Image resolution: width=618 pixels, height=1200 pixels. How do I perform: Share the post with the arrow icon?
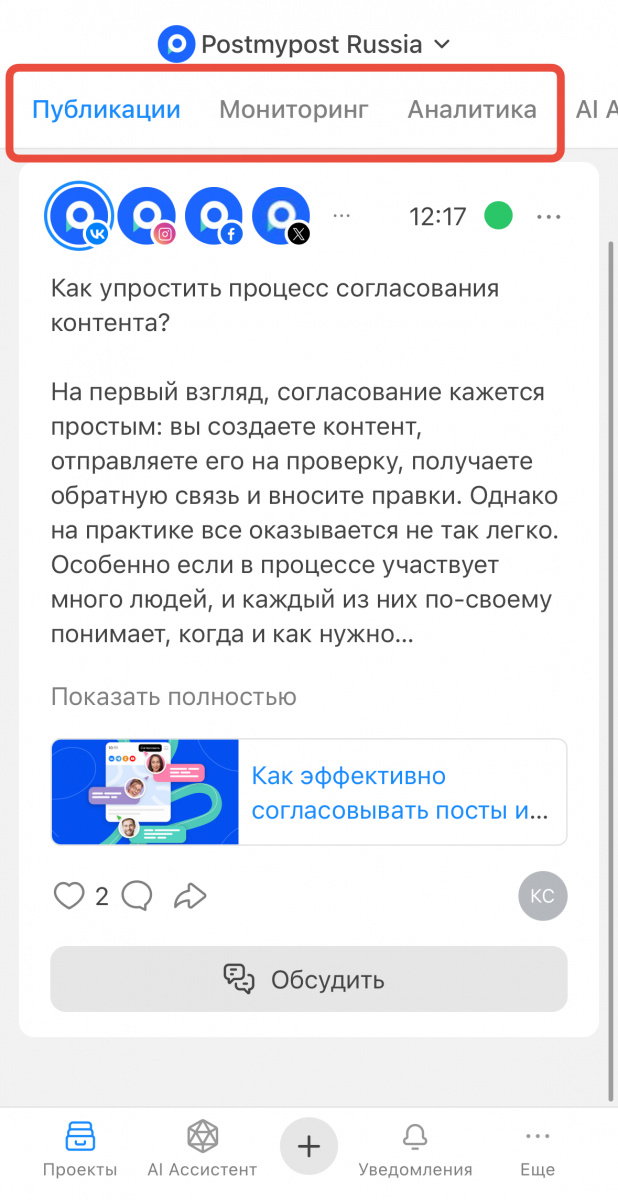coord(189,896)
